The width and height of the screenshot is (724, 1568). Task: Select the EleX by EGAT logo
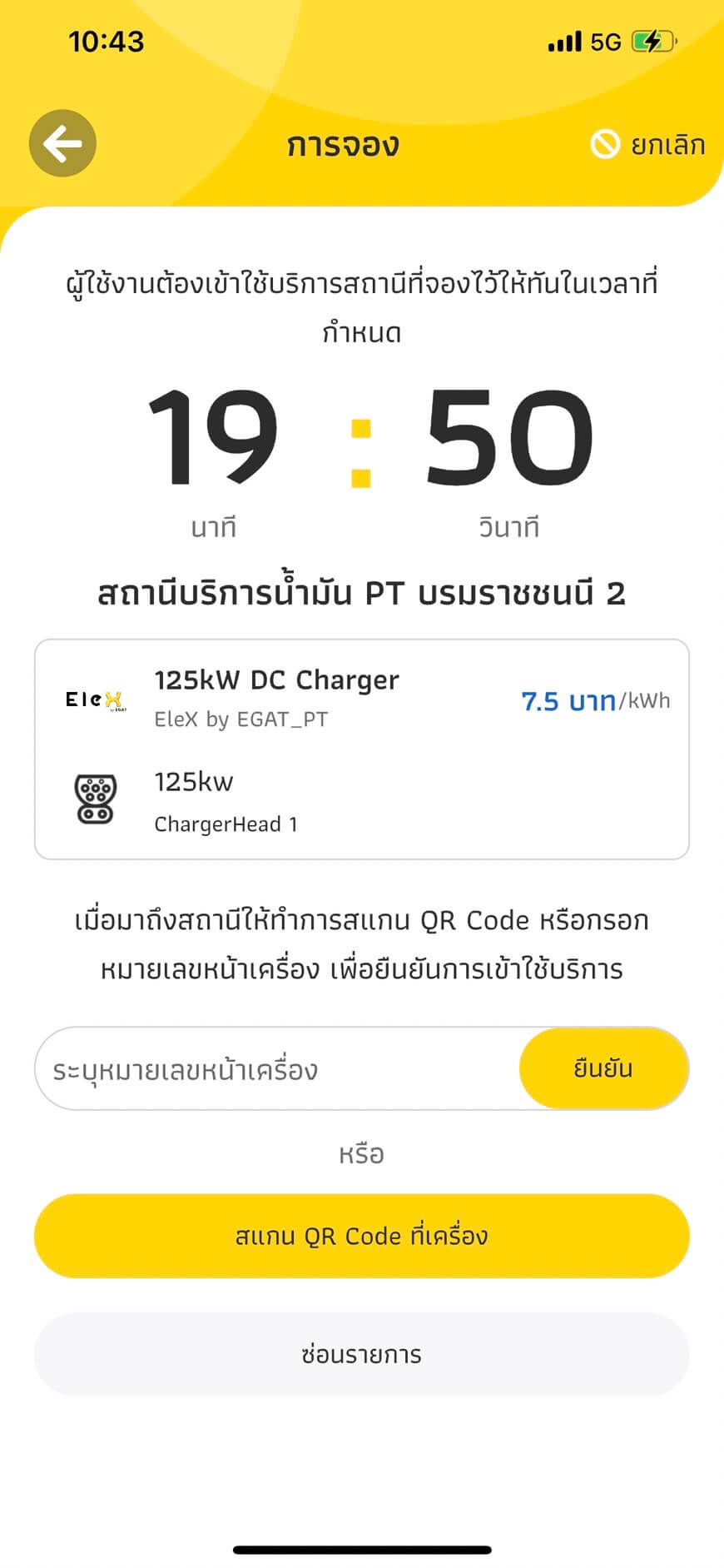tap(95, 699)
